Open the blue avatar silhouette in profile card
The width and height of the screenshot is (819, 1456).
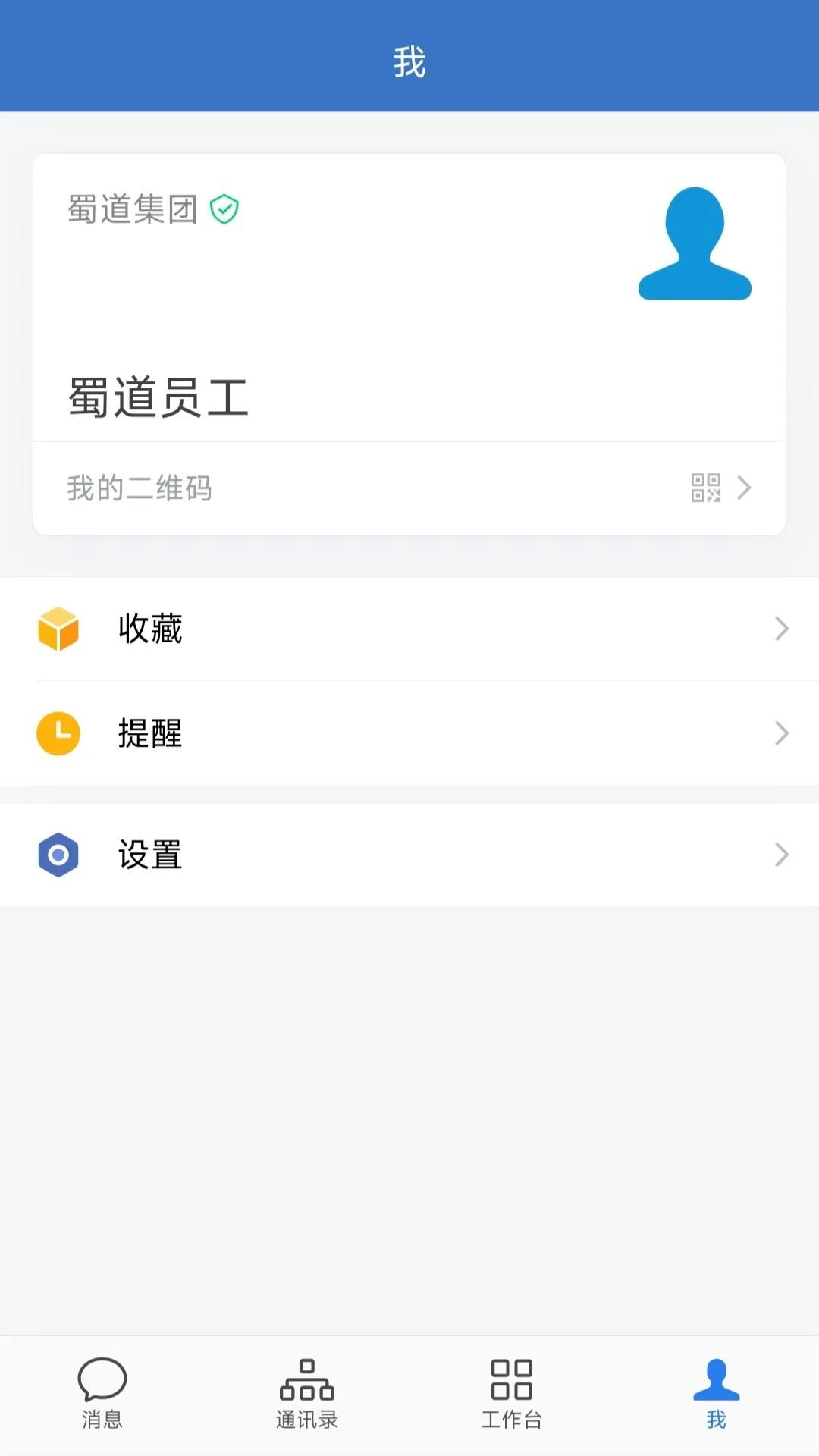(x=695, y=244)
